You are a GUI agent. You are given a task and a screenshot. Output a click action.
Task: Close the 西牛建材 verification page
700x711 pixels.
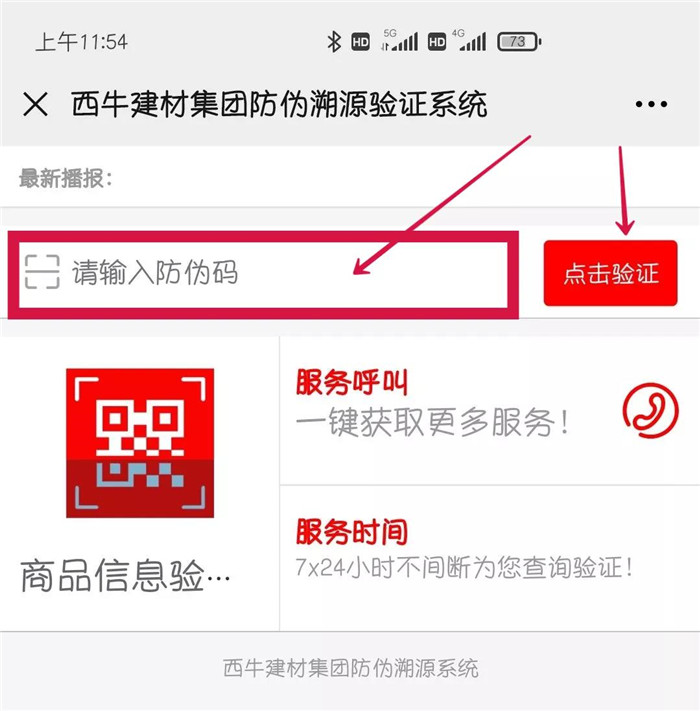pyautogui.click(x=35, y=104)
